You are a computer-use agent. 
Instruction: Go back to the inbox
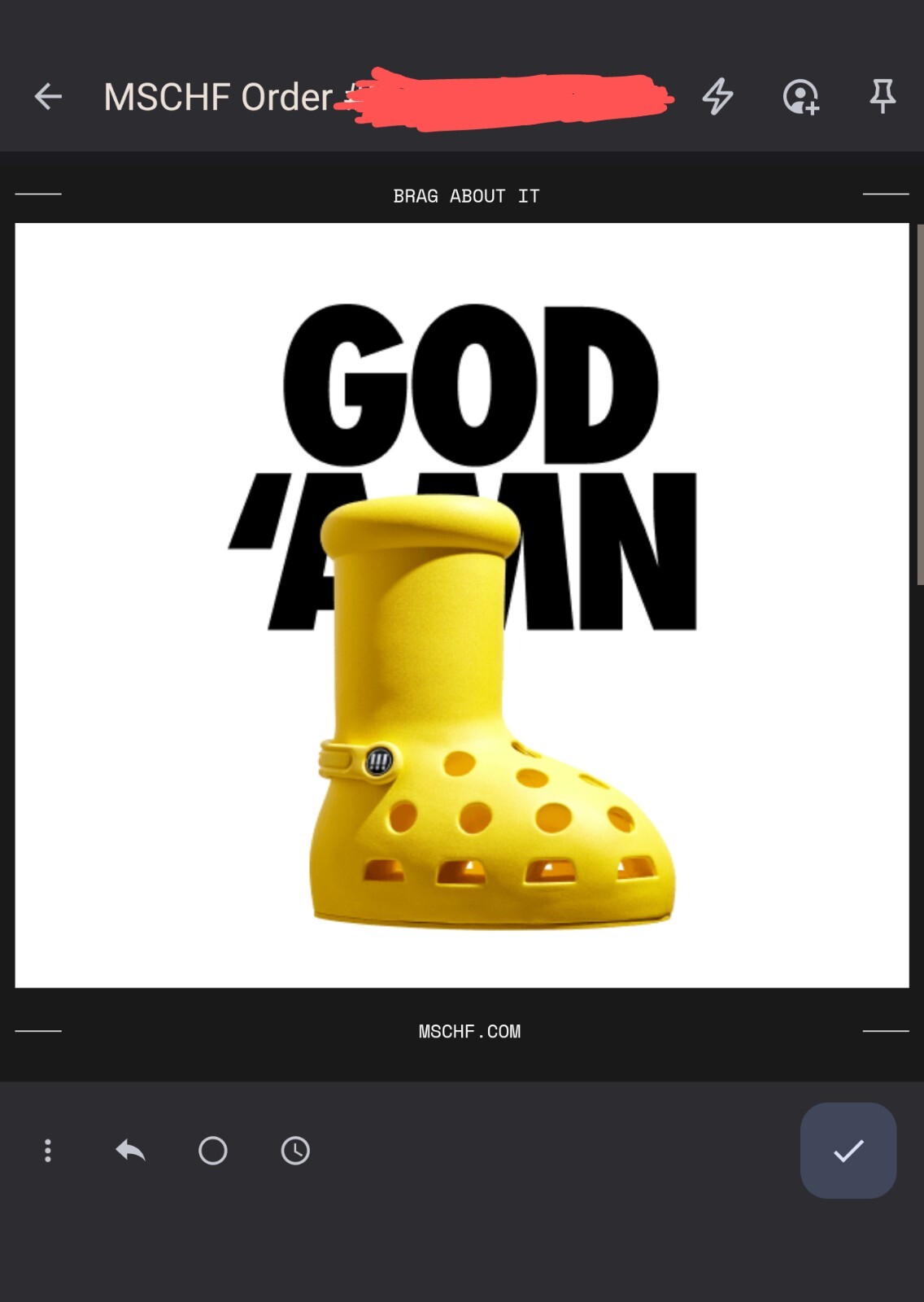[x=48, y=97]
